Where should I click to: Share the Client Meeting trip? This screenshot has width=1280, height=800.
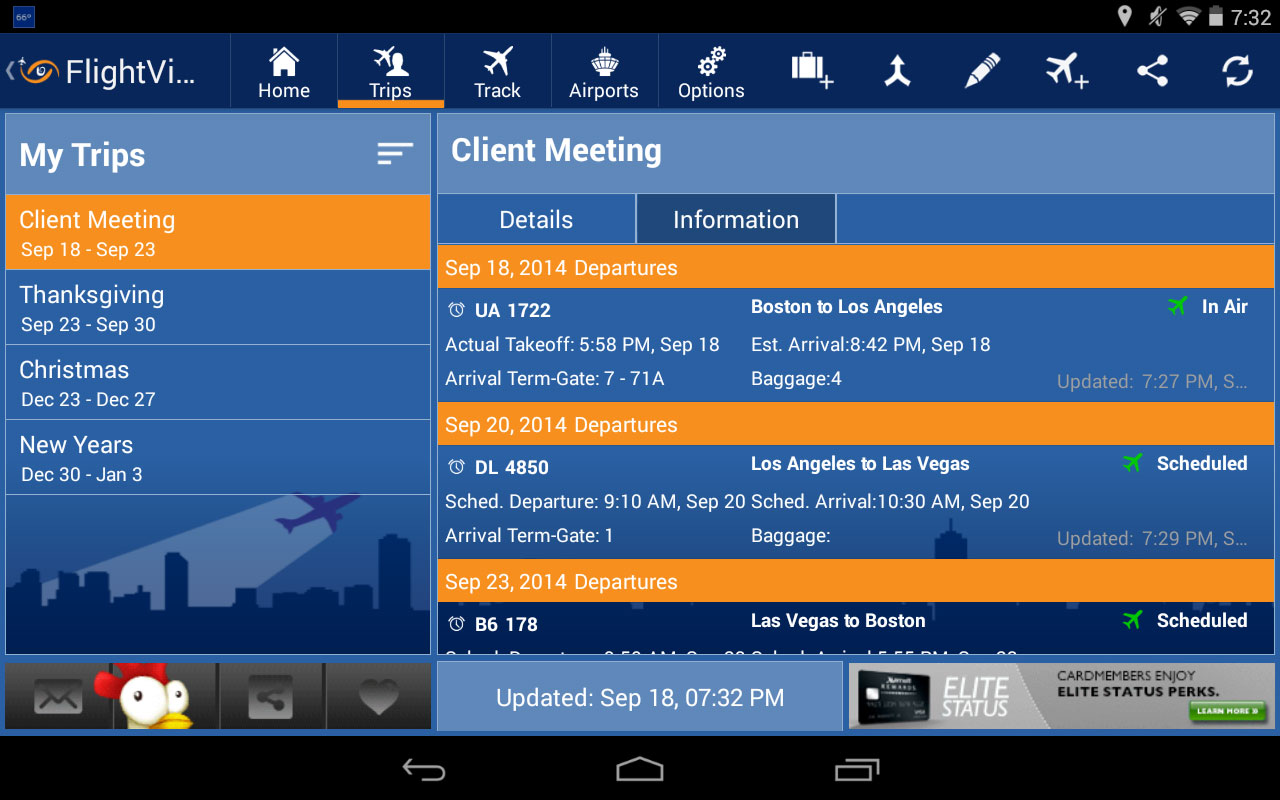click(1152, 71)
